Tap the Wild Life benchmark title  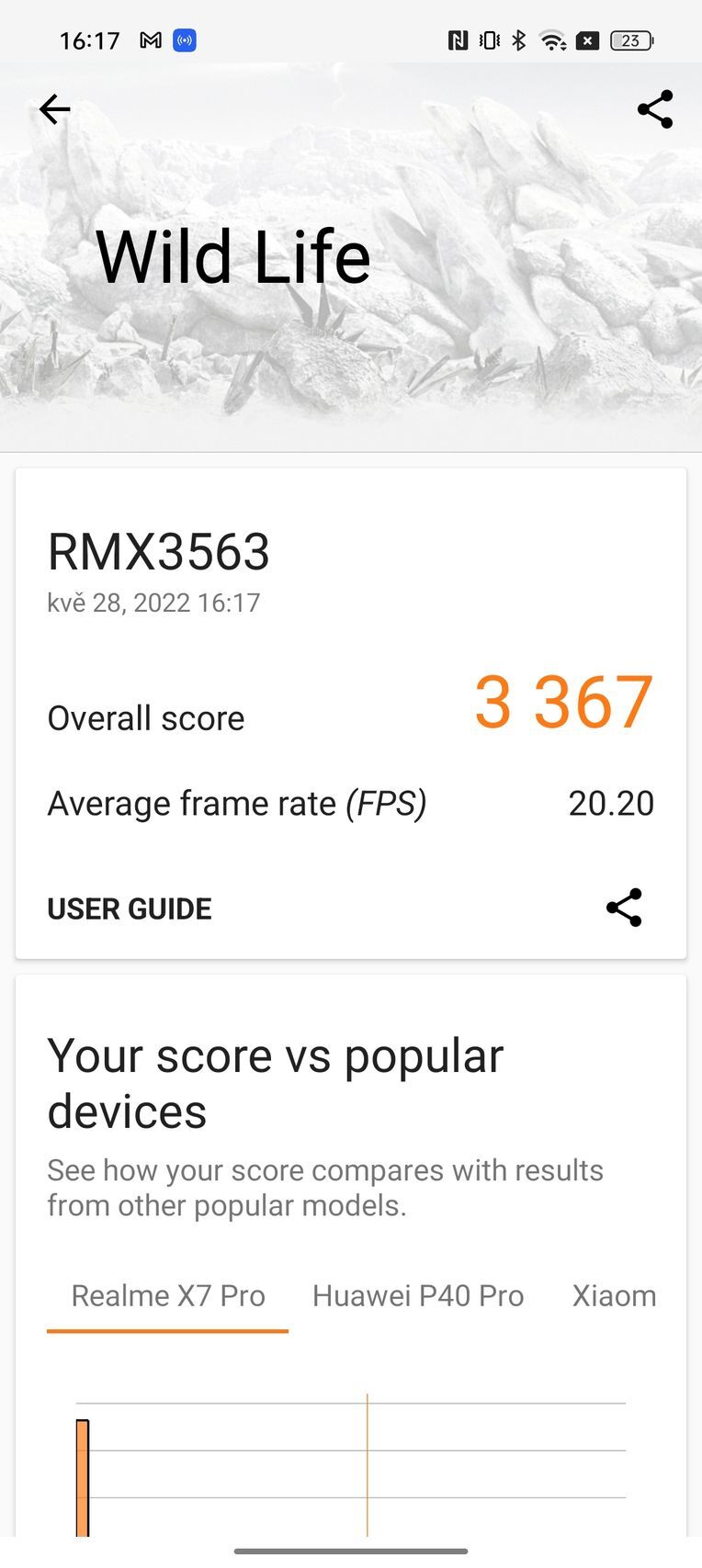[232, 255]
